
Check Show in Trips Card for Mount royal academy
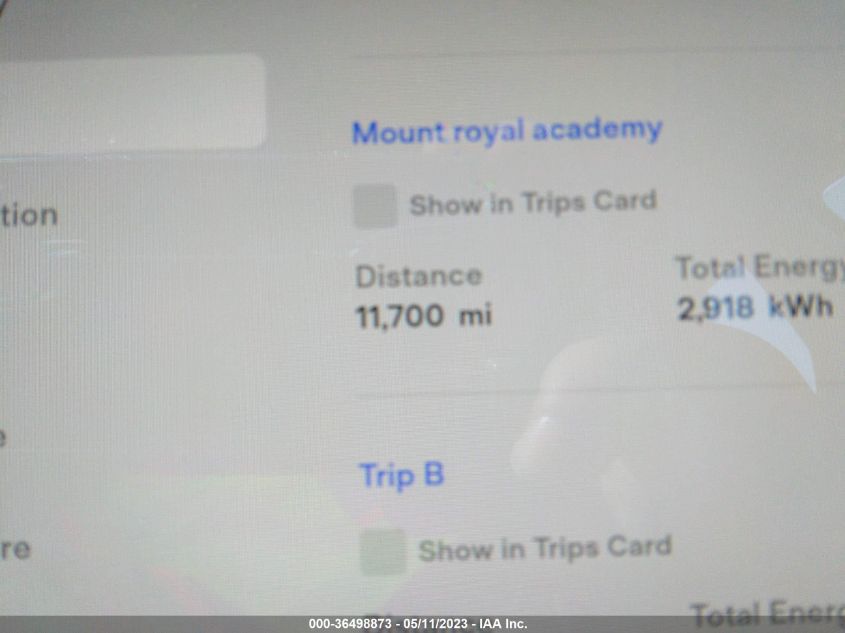pos(376,207)
